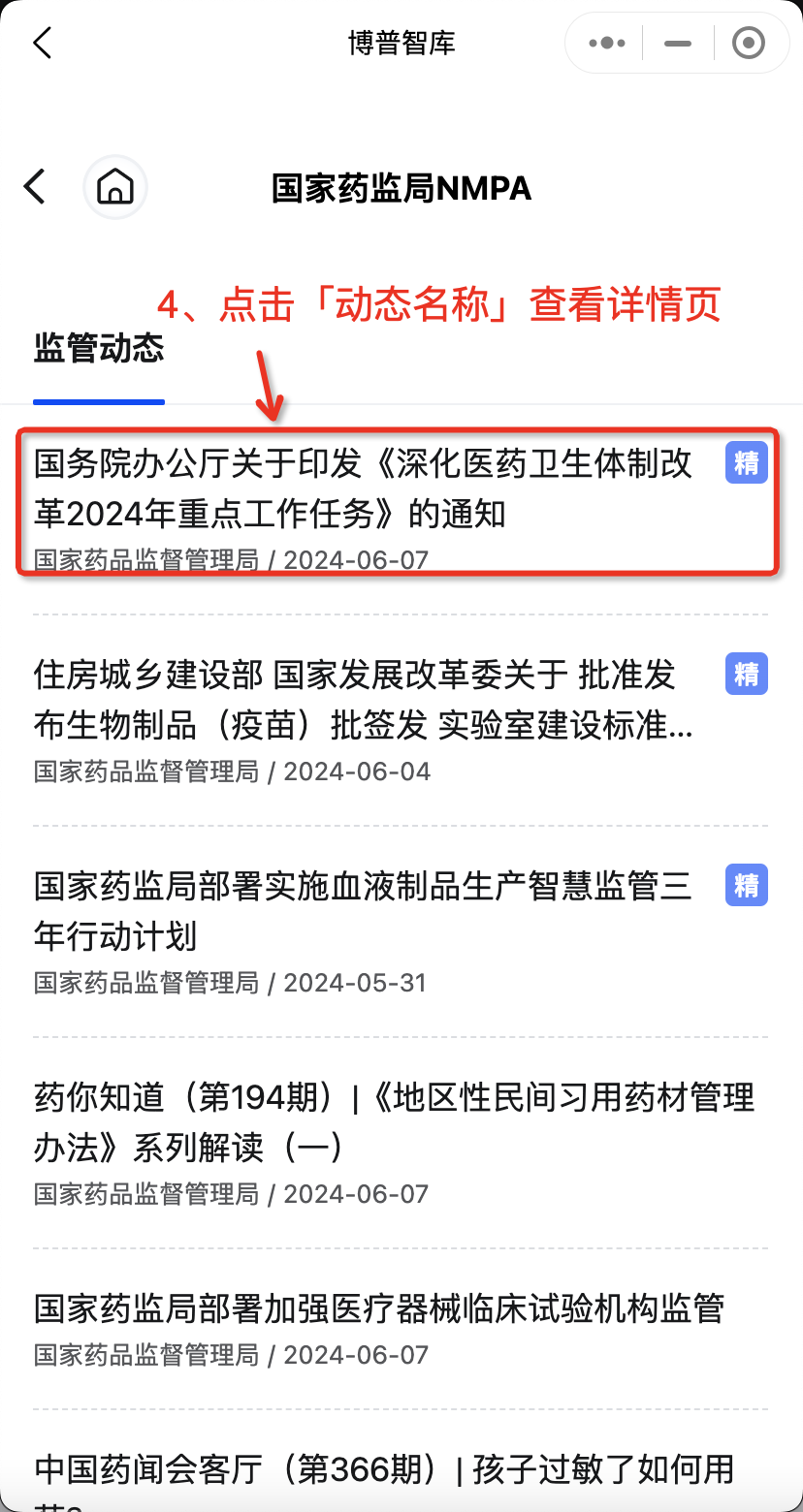Go back using the arrow beside the home icon
Image resolution: width=803 pixels, height=1512 pixels.
[x=36, y=186]
